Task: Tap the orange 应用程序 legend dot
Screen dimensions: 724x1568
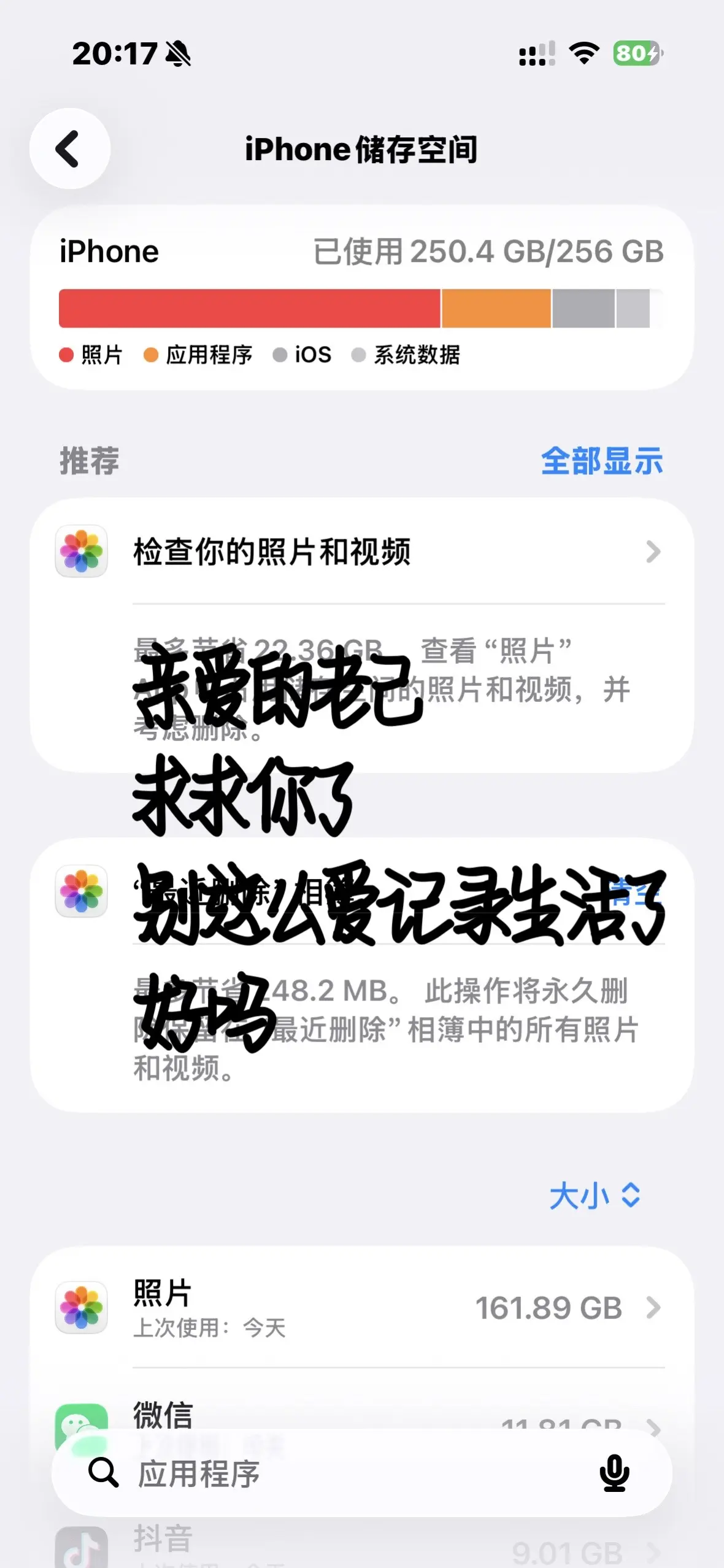Action: [x=149, y=355]
